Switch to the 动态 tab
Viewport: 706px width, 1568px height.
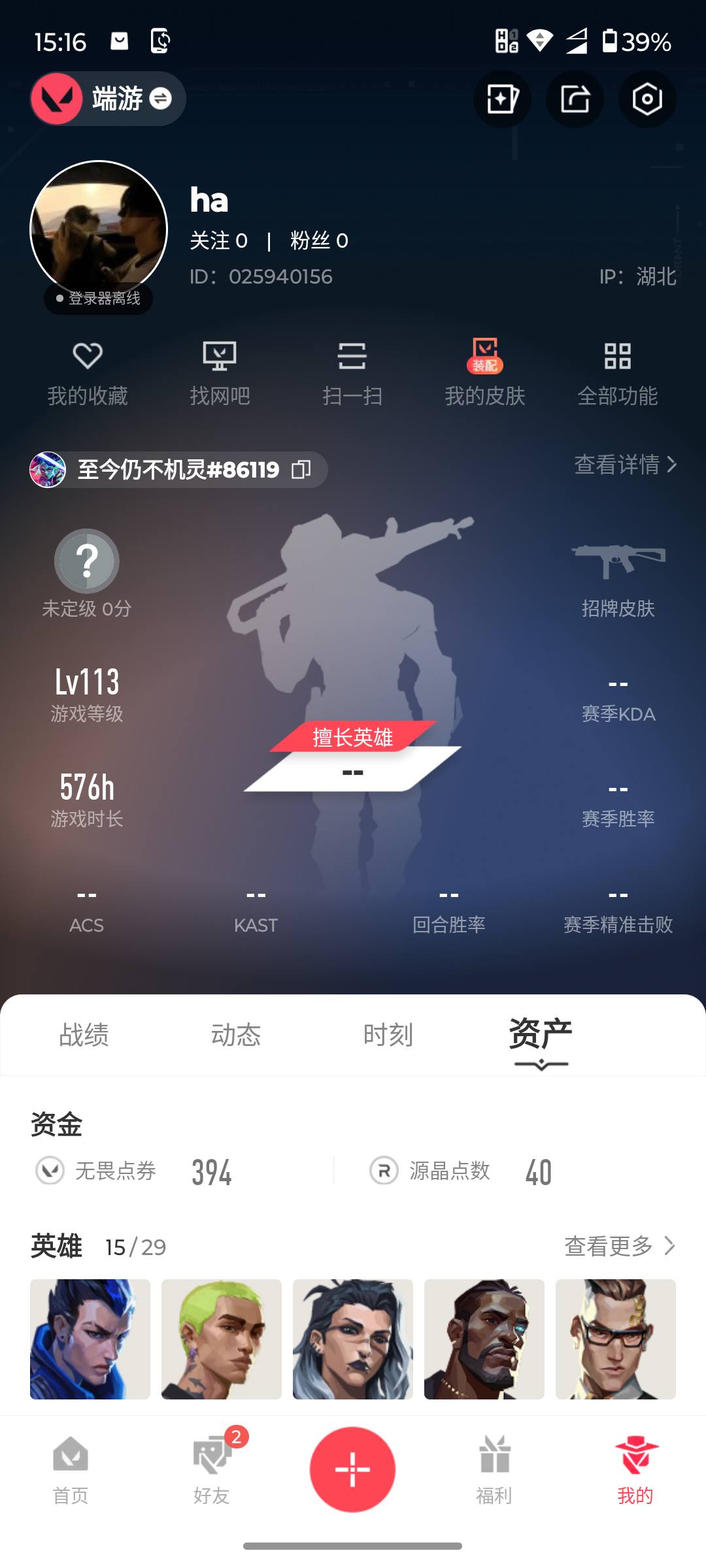(237, 1036)
